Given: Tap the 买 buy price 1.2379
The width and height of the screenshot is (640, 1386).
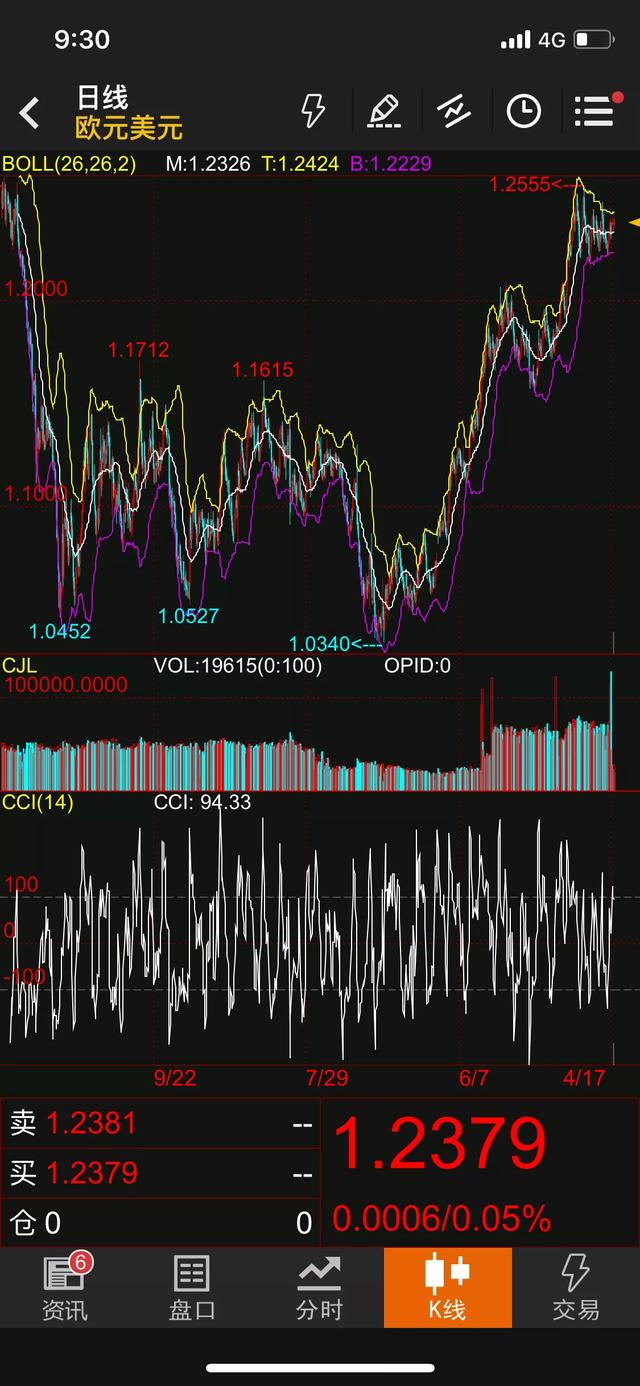Looking at the screenshot, I should [x=91, y=1172].
